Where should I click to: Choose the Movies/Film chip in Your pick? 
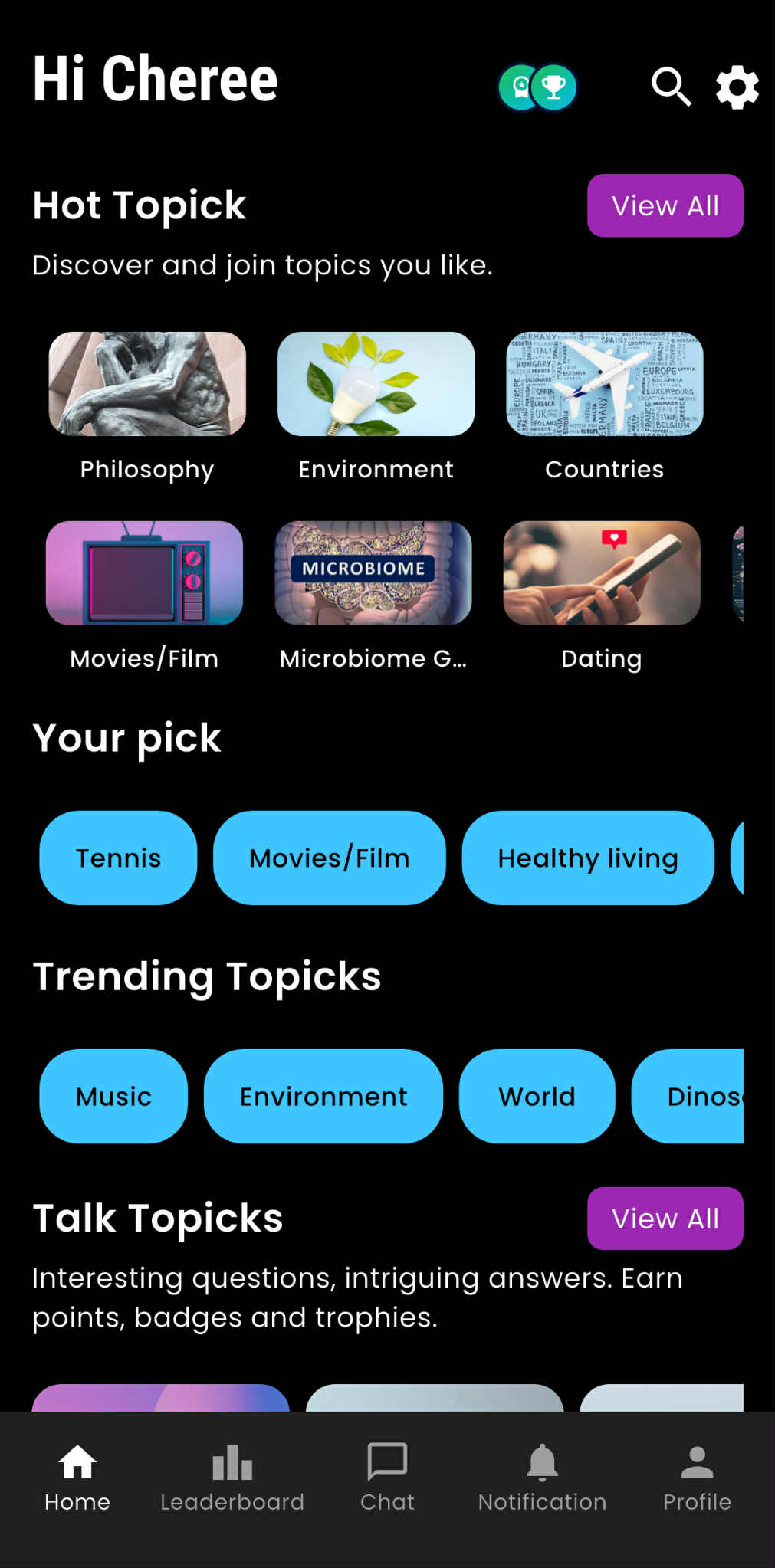click(330, 858)
